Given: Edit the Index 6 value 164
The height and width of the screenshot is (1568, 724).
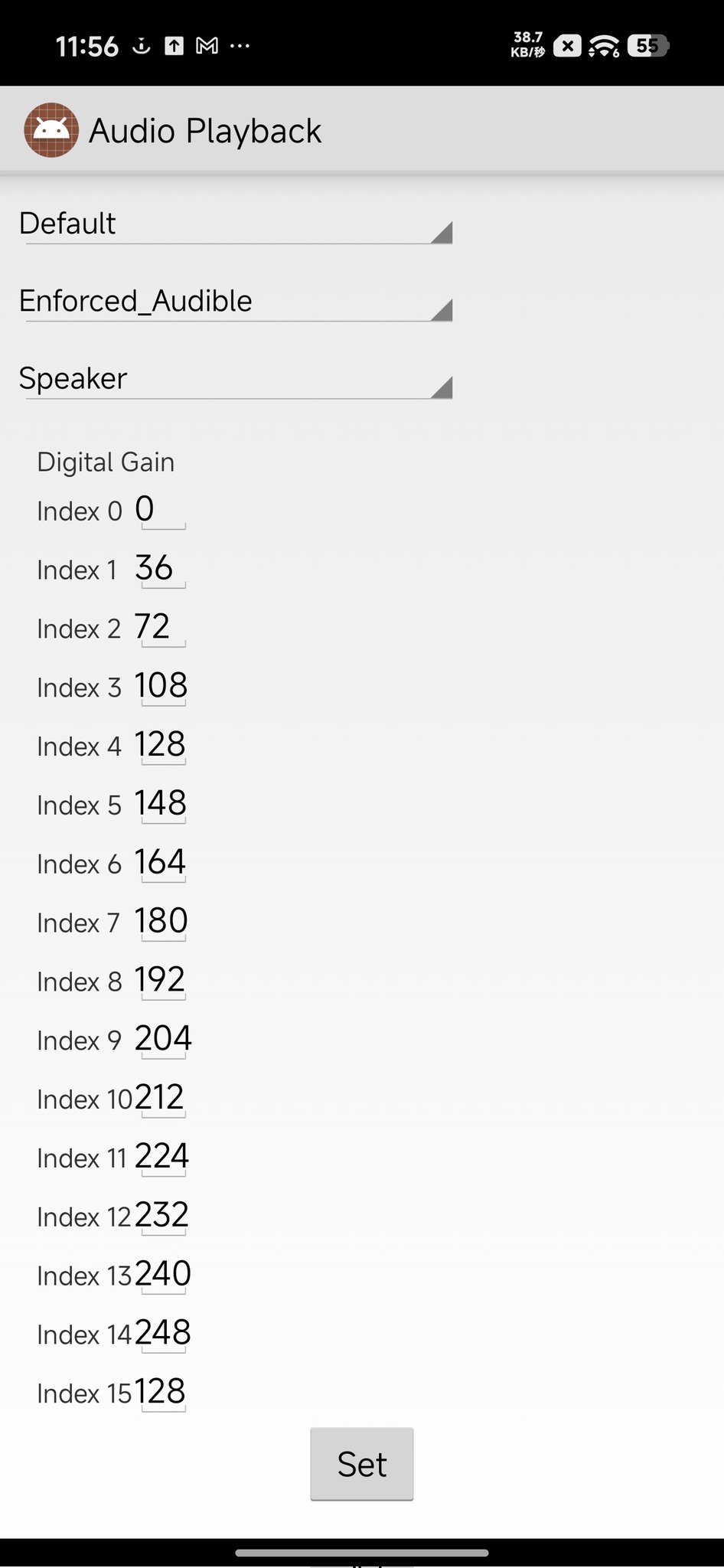Looking at the screenshot, I should [161, 863].
